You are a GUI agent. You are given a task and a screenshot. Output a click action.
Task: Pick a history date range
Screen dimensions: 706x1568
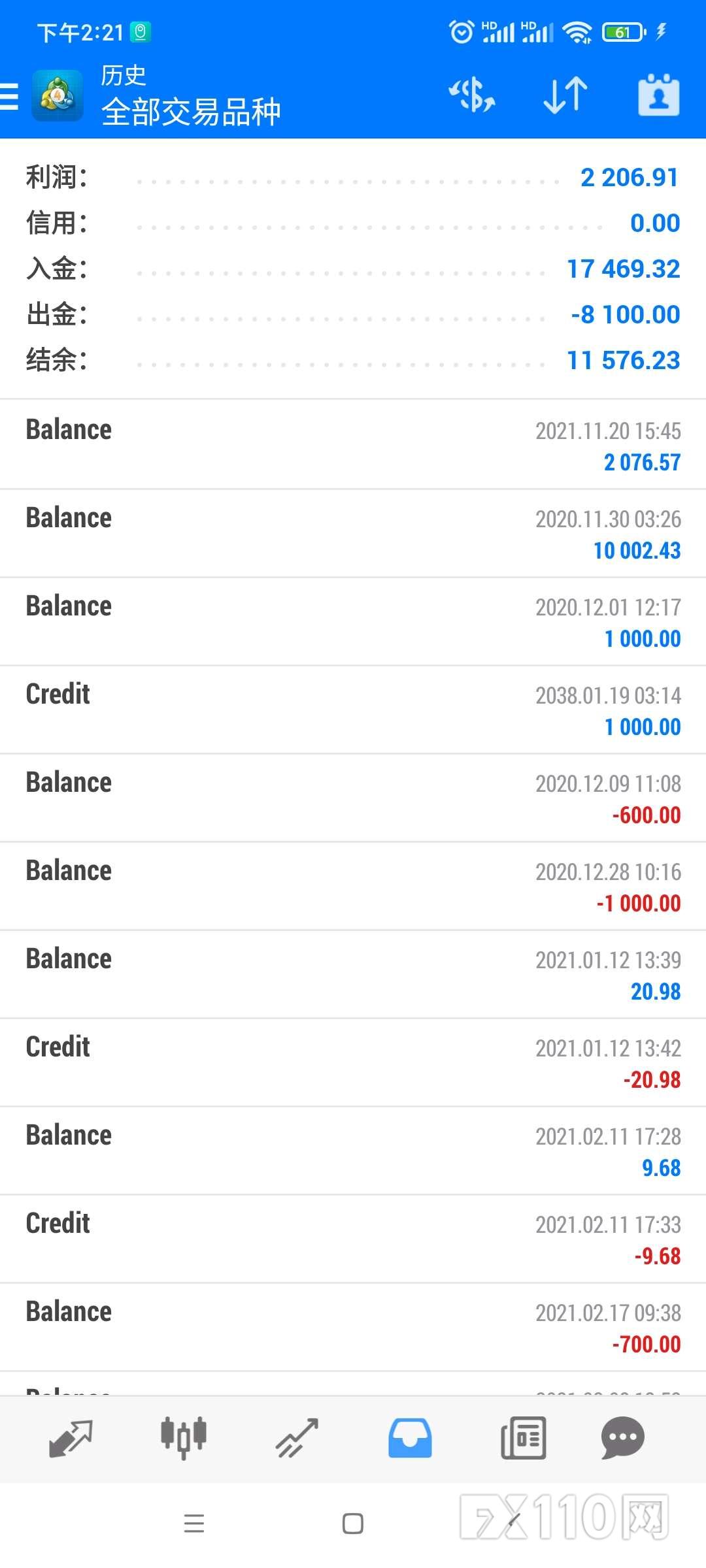point(658,95)
